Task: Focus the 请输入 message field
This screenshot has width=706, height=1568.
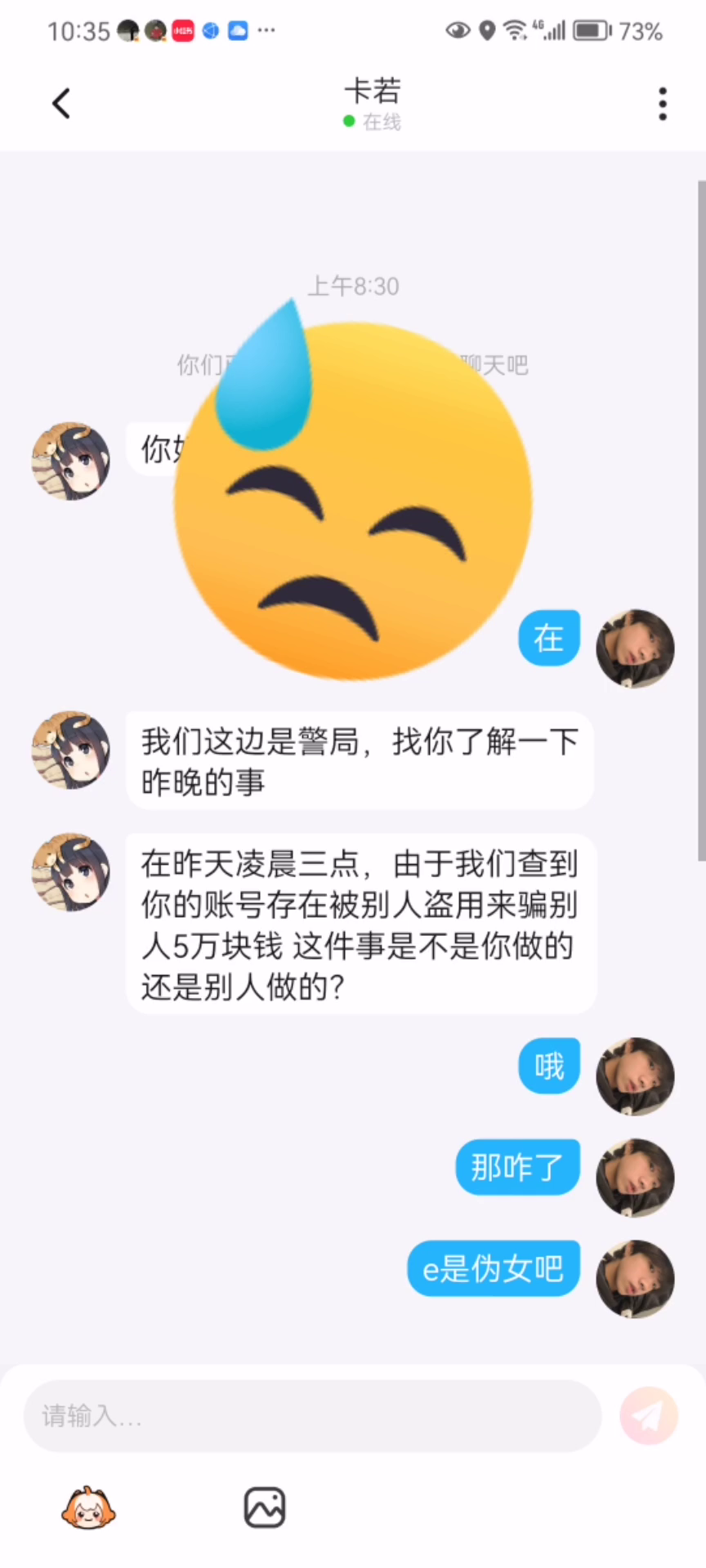Action: 312,1415
